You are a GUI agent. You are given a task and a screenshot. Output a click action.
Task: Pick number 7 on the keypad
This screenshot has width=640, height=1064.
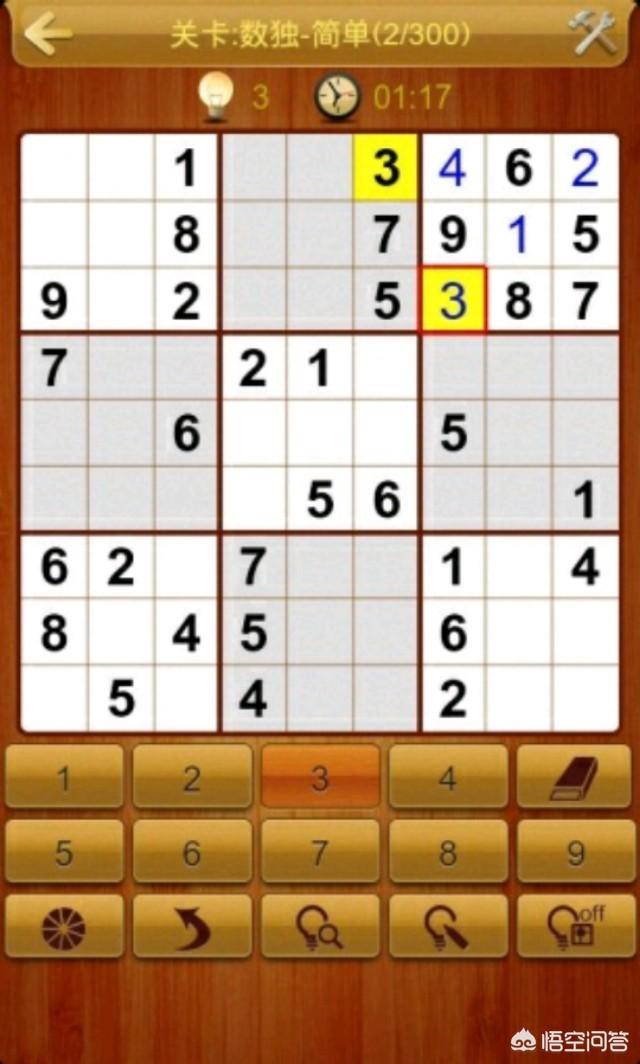[320, 852]
